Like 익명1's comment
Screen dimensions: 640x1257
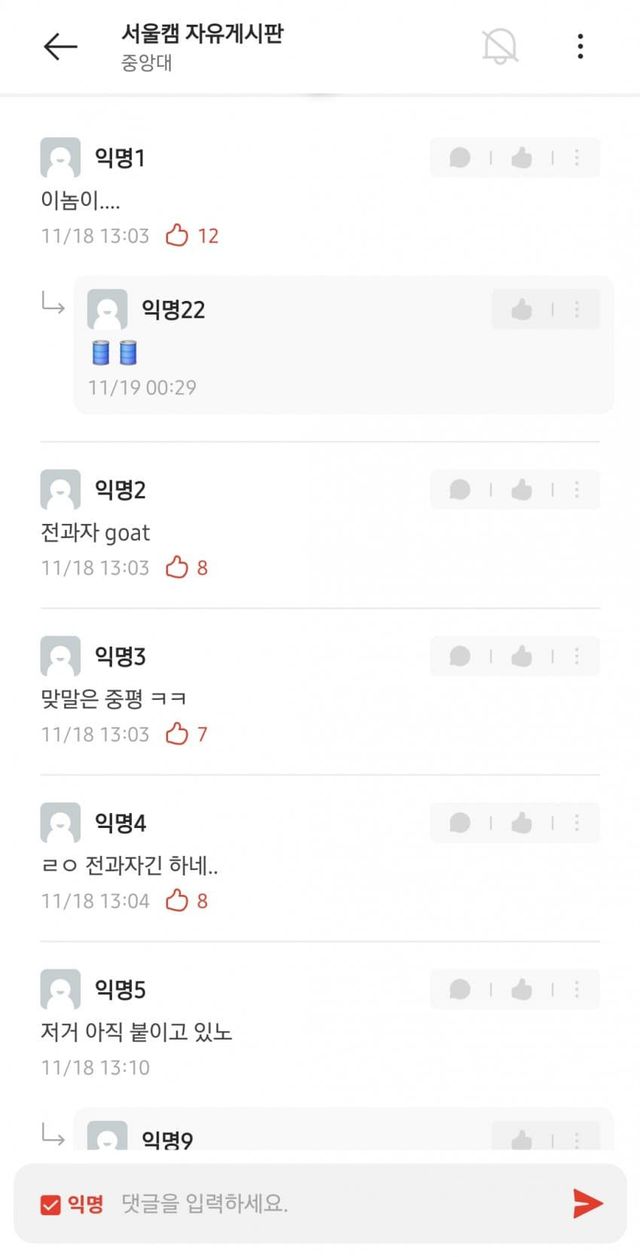click(x=521, y=158)
